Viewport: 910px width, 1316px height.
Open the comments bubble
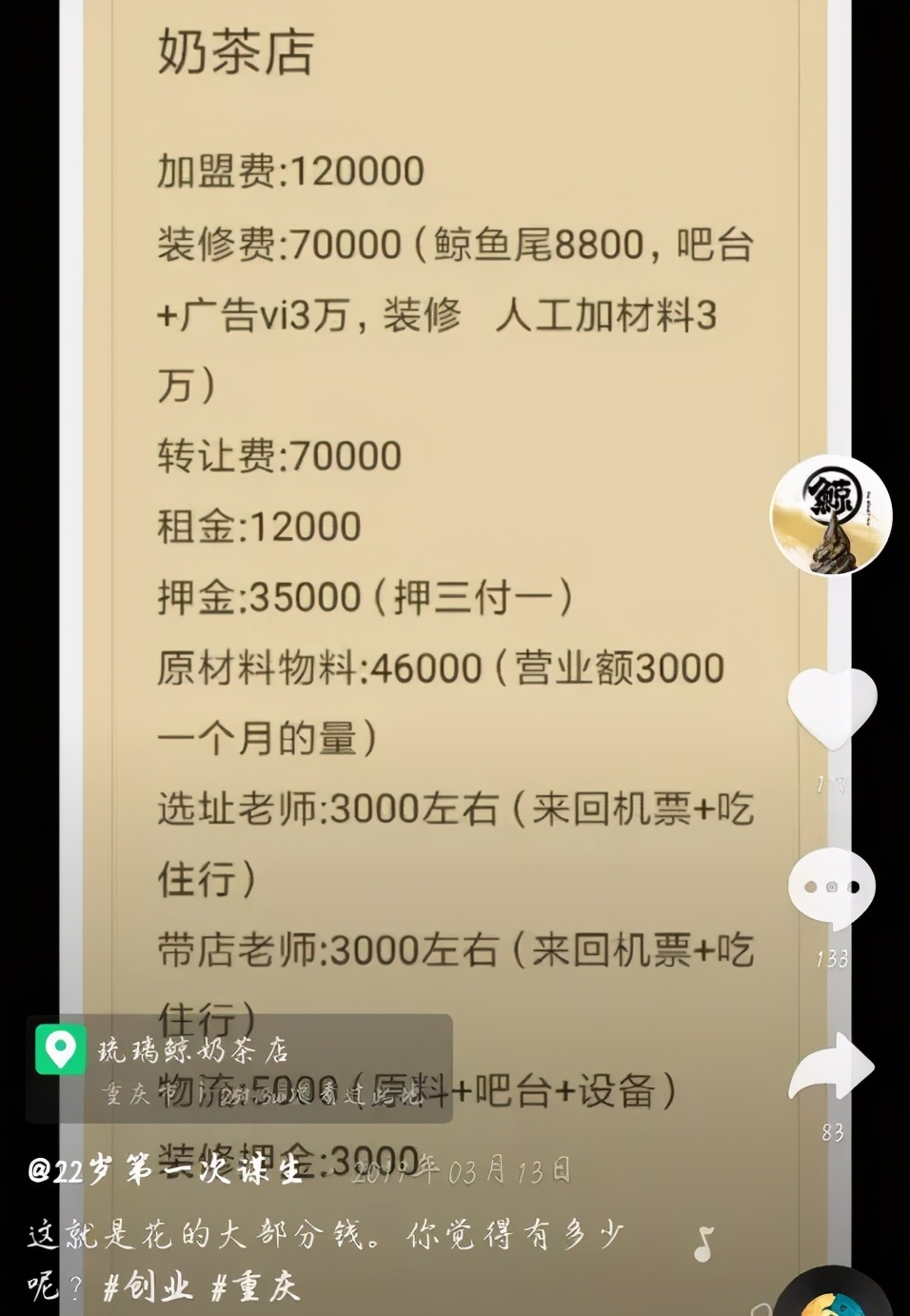click(x=831, y=888)
